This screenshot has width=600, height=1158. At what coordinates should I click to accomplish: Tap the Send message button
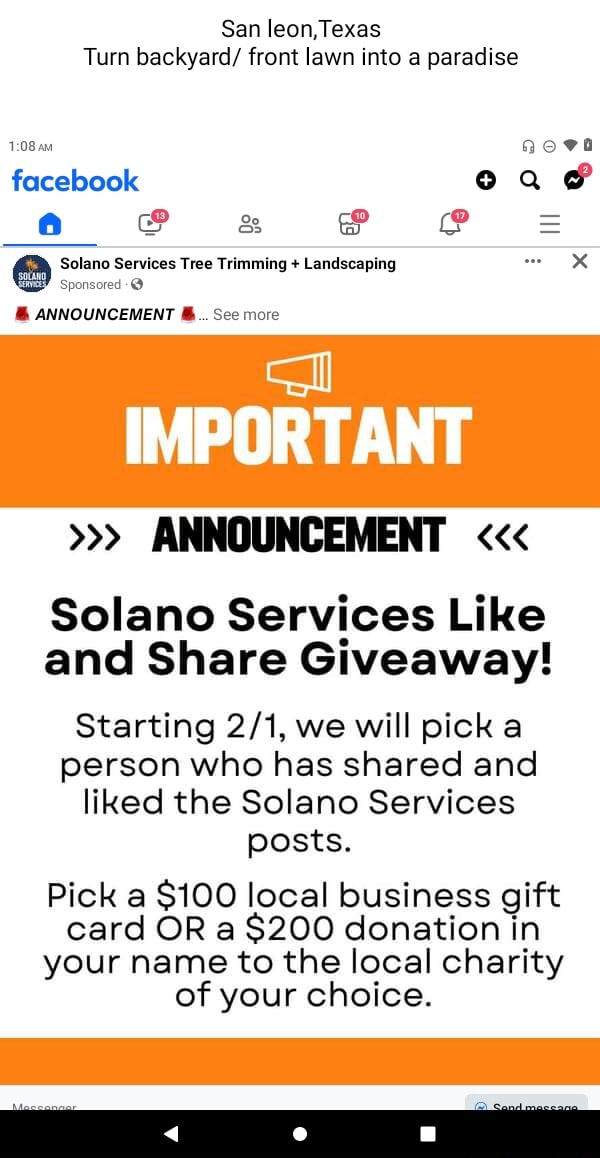pos(526,1104)
